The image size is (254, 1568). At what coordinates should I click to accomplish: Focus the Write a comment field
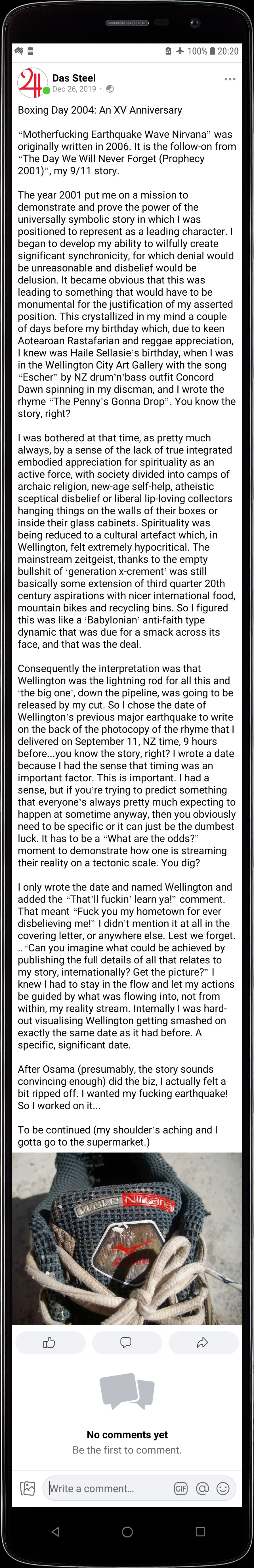(x=106, y=1488)
